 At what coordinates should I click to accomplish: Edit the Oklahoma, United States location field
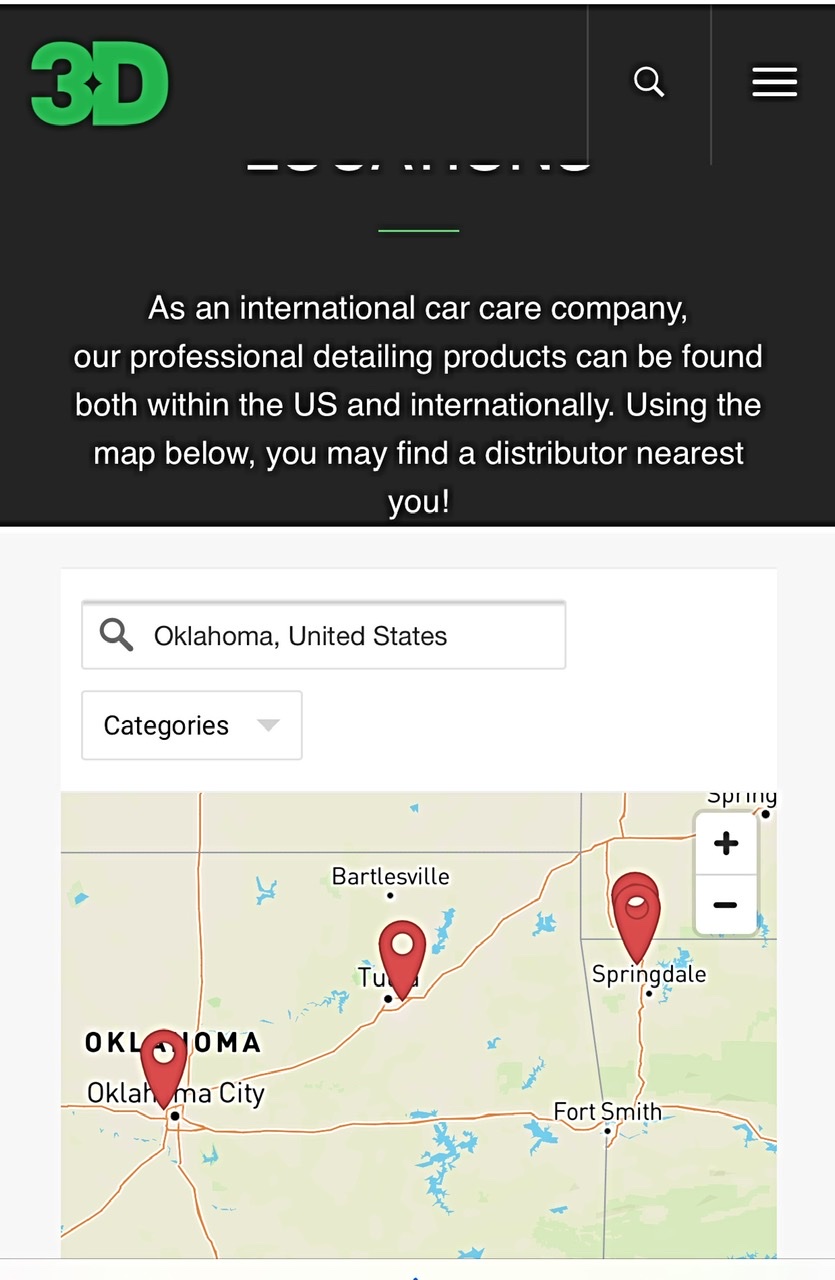pos(340,636)
